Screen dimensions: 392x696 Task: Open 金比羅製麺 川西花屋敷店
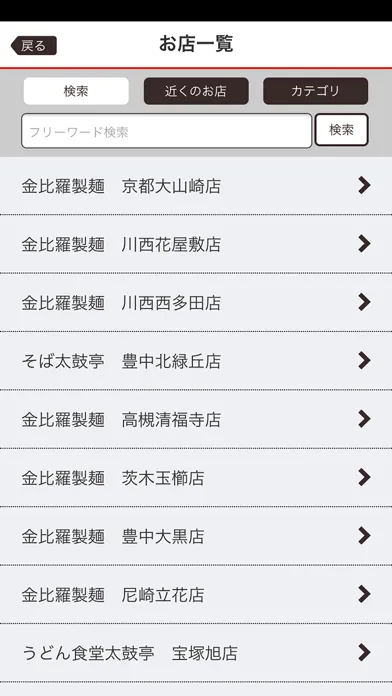(x=196, y=244)
